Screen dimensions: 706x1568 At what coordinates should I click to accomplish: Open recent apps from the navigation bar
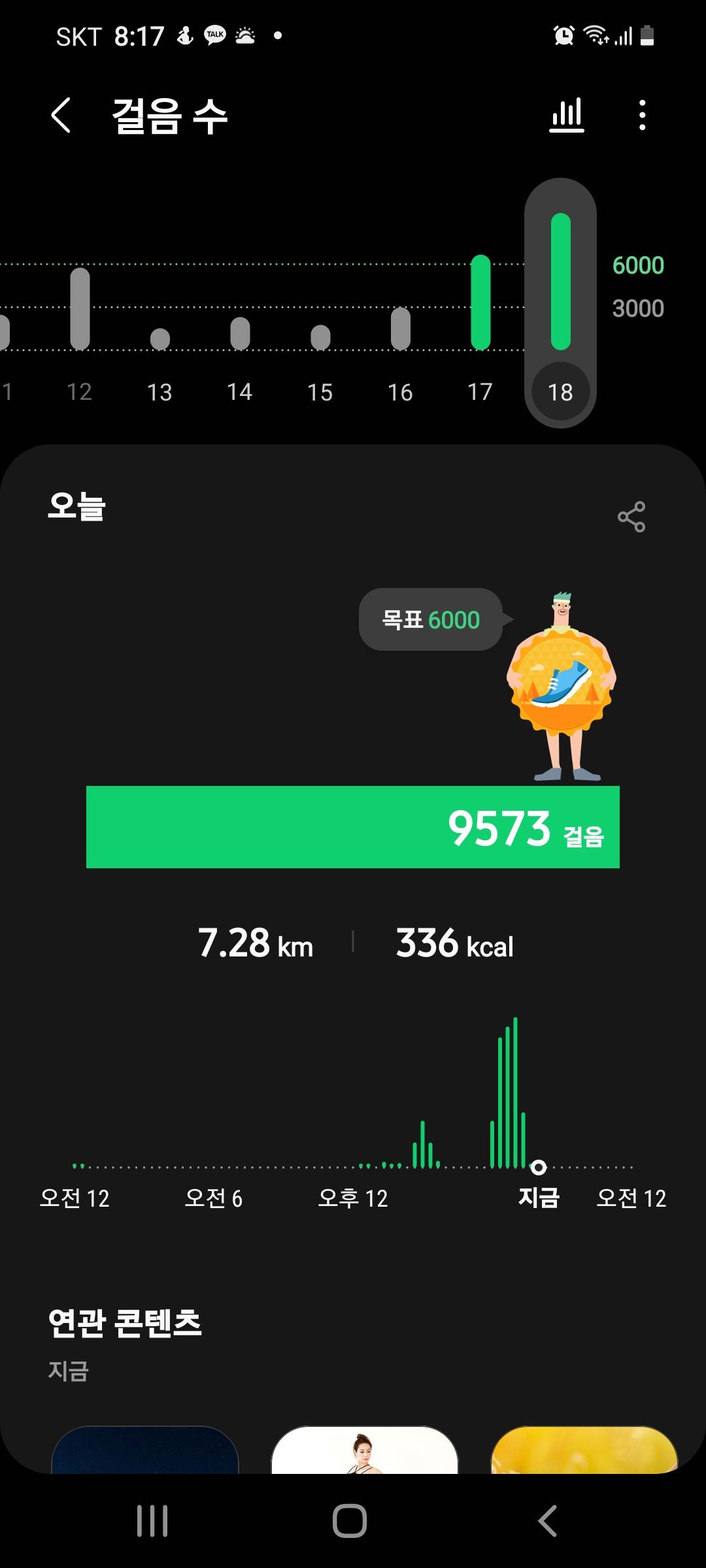click(152, 1520)
